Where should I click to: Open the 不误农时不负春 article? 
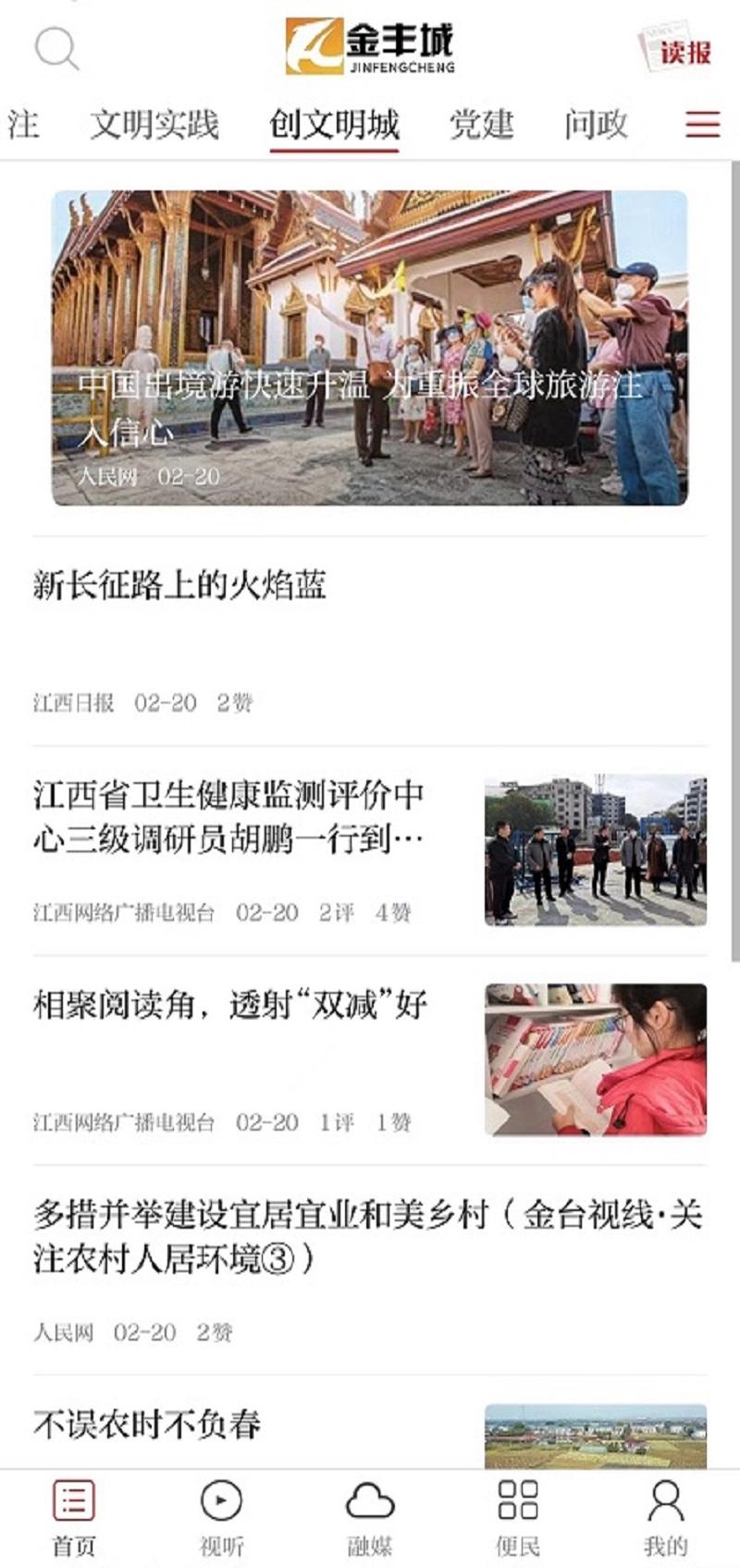pyautogui.click(x=148, y=1425)
